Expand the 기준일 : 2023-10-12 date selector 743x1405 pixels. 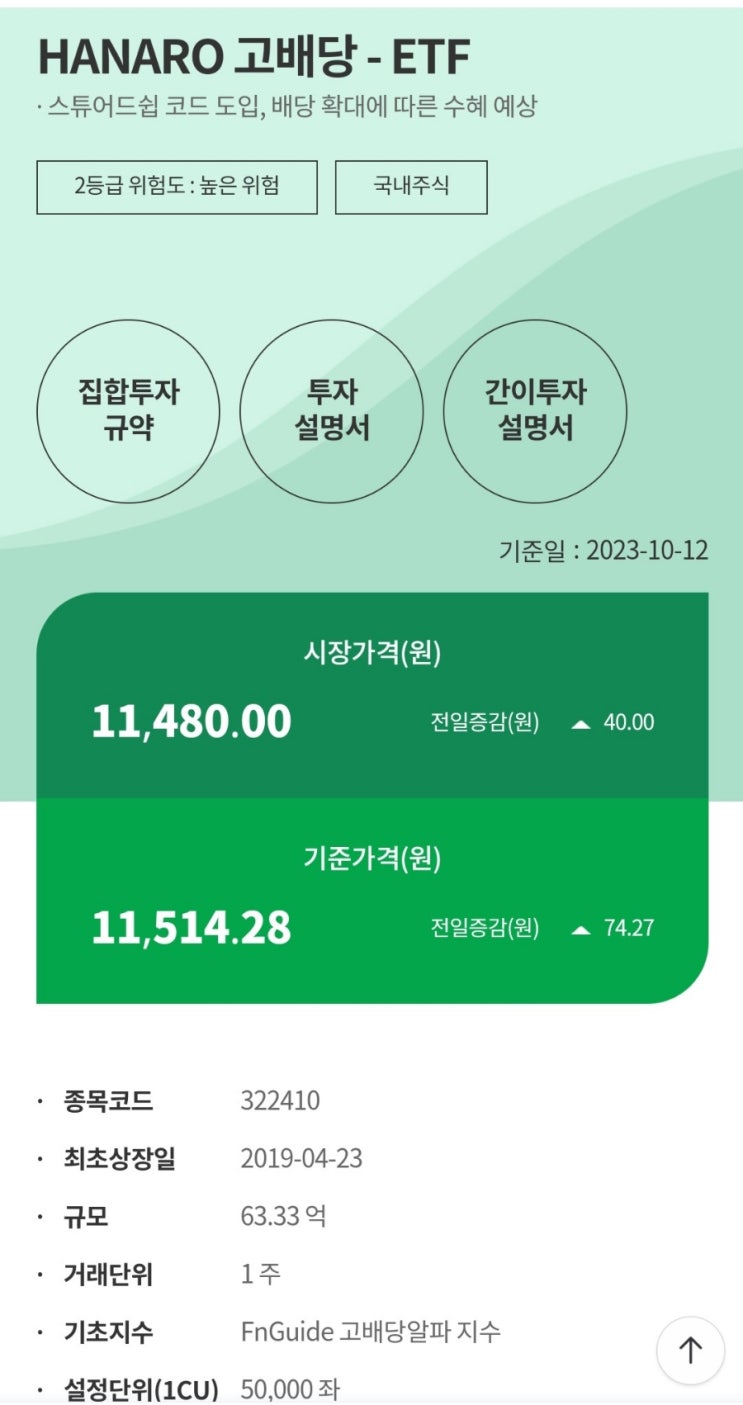tap(602, 549)
